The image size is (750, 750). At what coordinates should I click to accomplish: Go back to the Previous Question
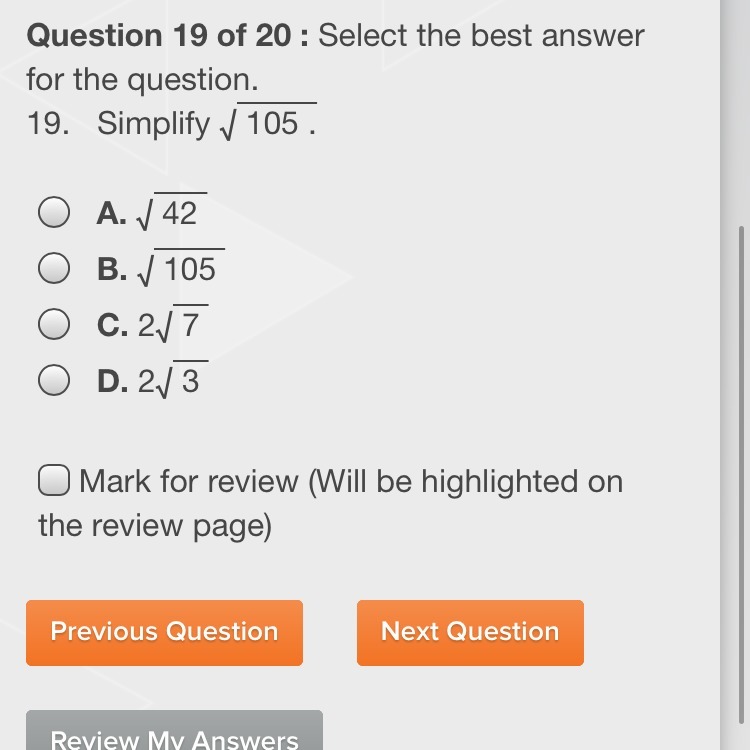(165, 633)
